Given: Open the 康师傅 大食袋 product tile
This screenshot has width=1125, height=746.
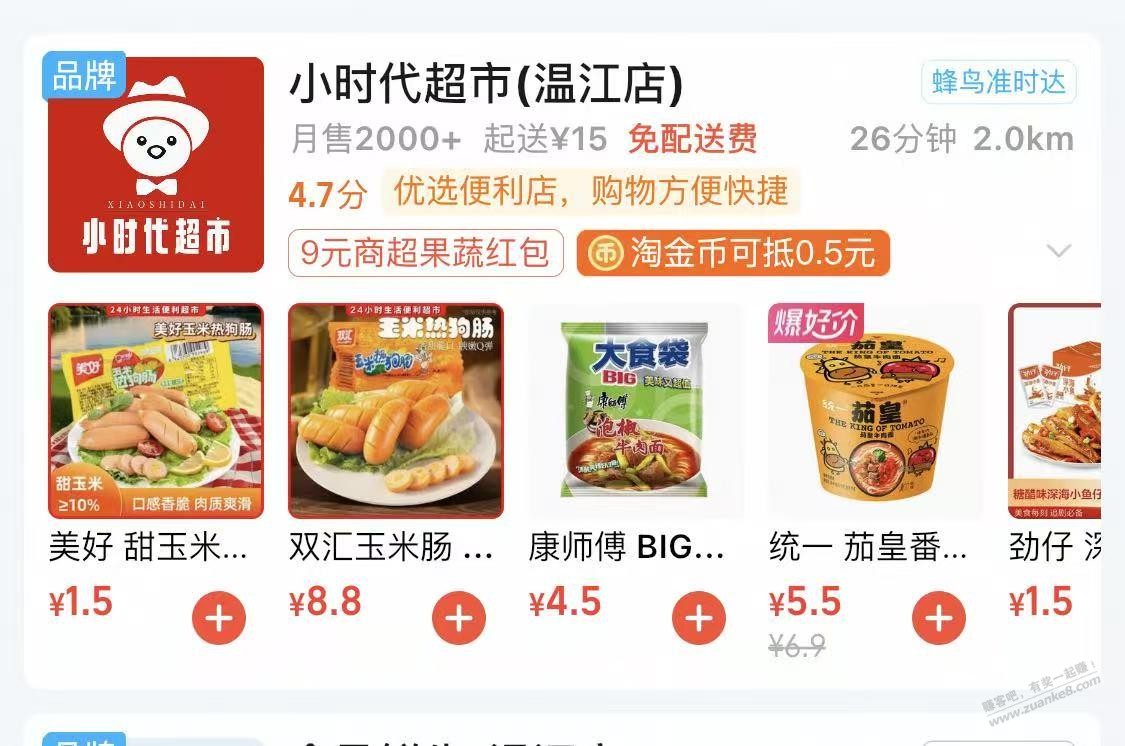Looking at the screenshot, I should point(636,410).
